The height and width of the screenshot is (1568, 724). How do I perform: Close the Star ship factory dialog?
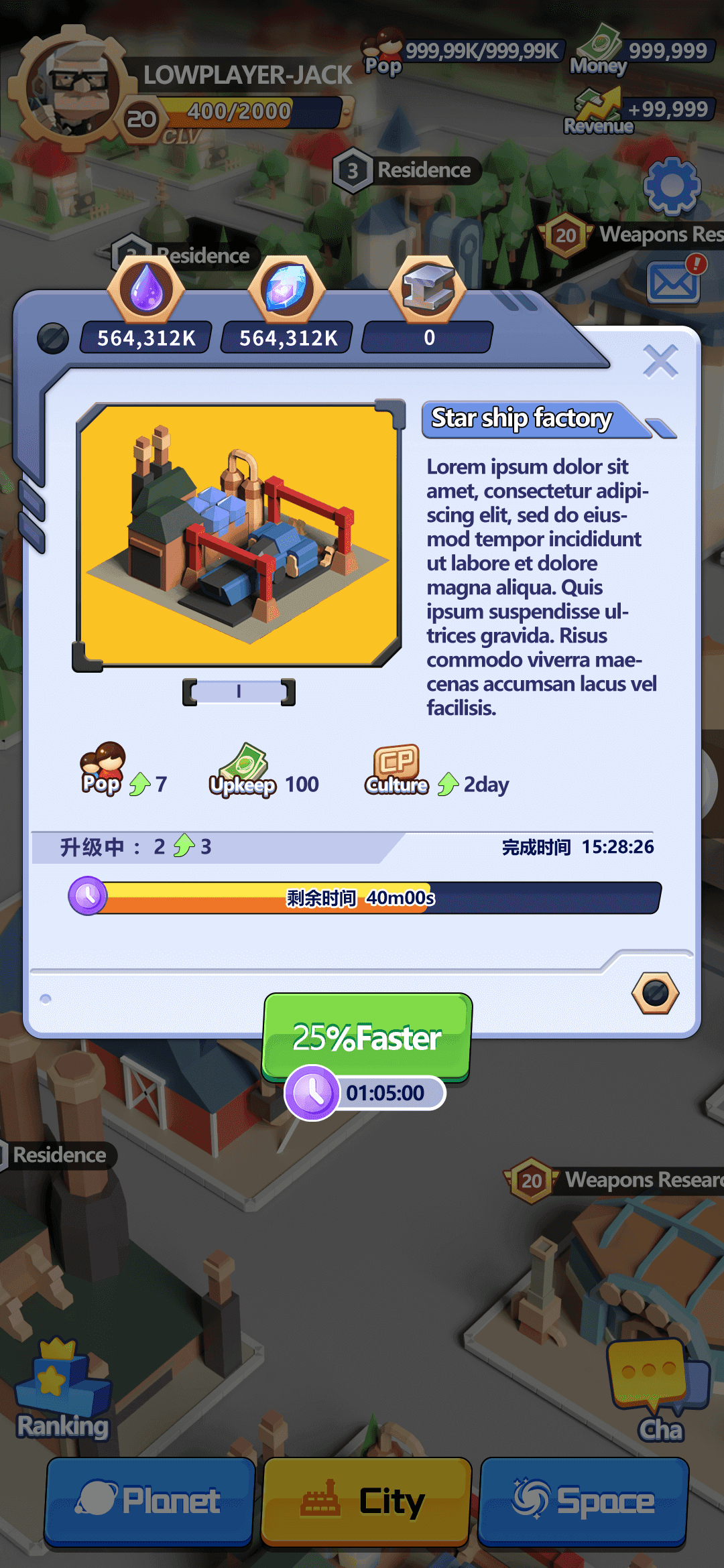[x=660, y=361]
